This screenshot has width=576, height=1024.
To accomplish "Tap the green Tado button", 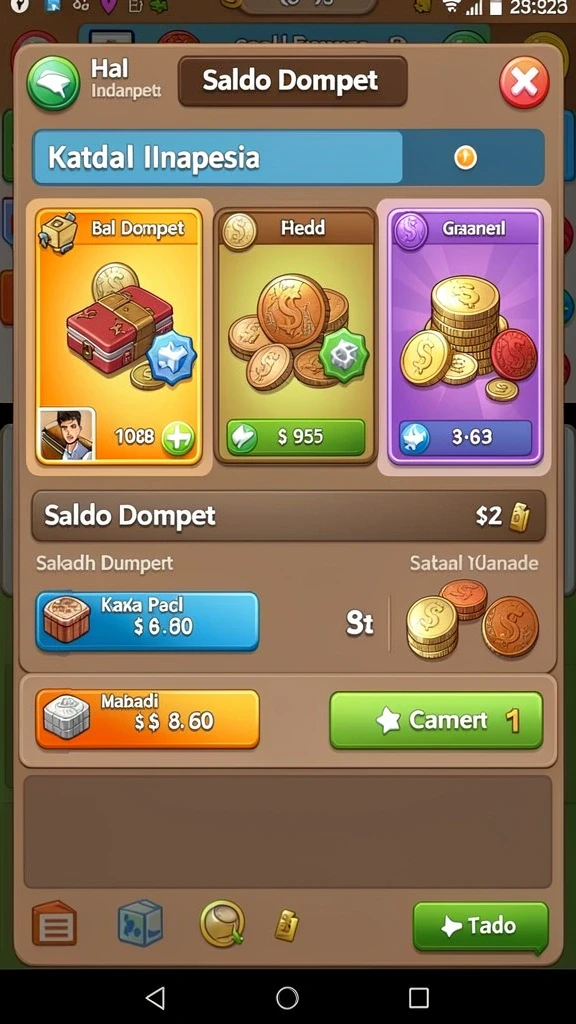I will (481, 926).
